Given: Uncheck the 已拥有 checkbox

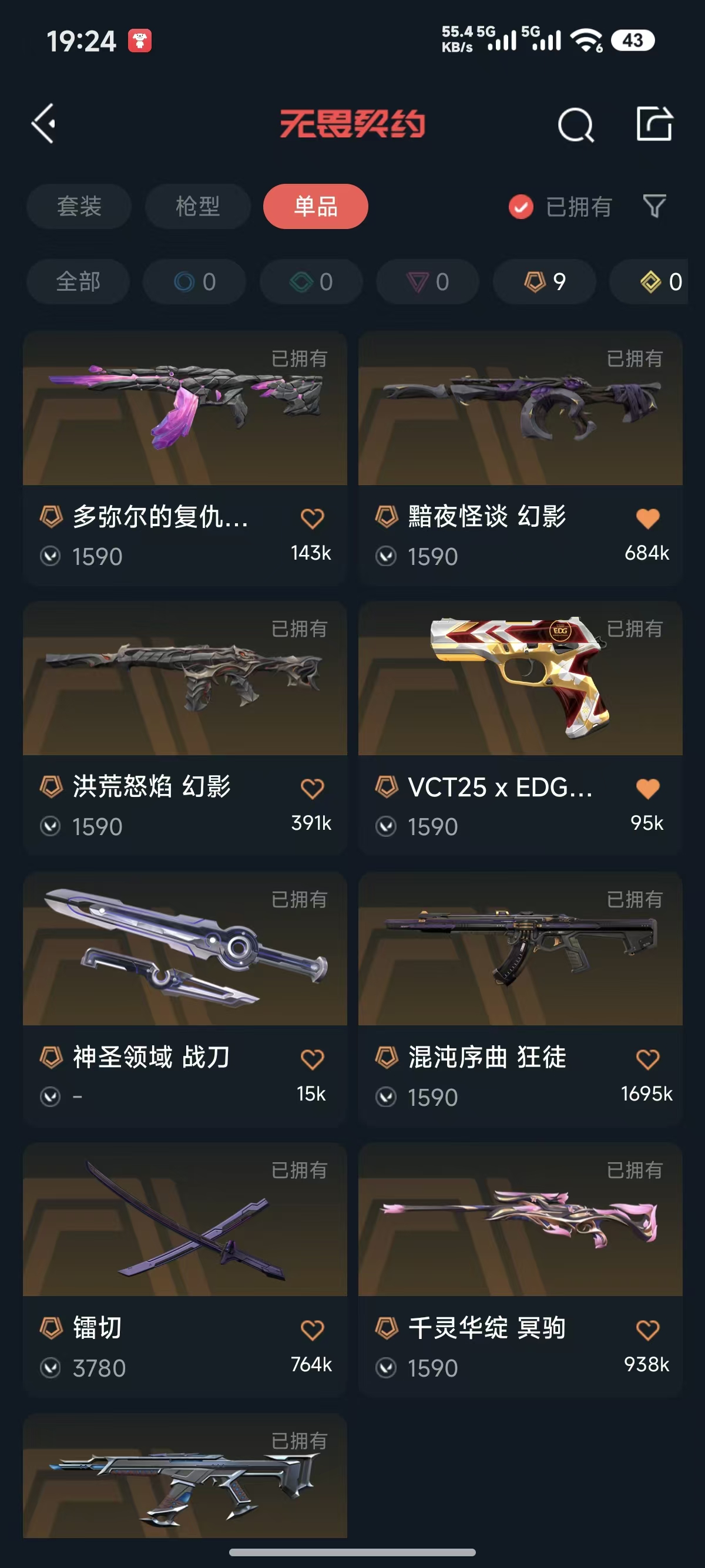Looking at the screenshot, I should [x=521, y=207].
